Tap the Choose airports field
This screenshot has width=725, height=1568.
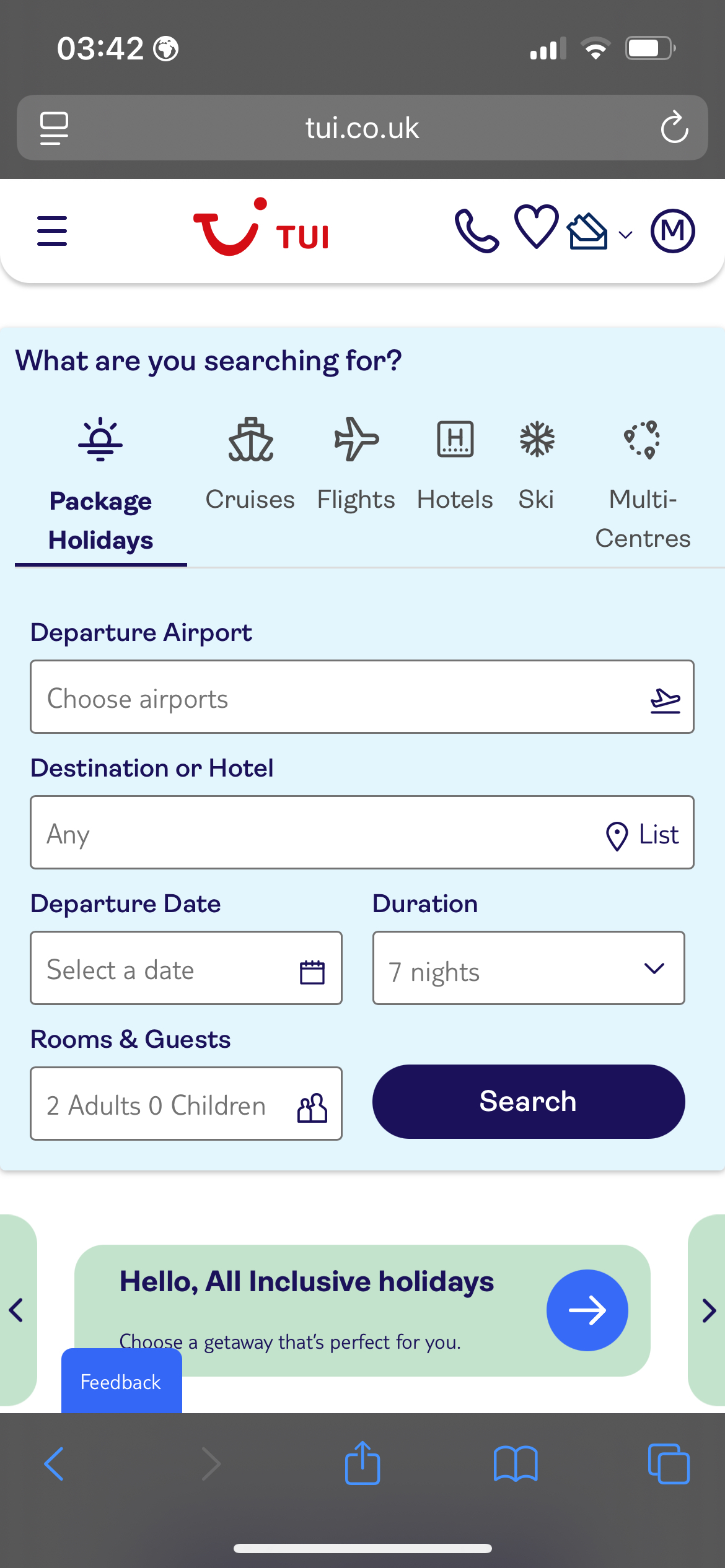362,697
